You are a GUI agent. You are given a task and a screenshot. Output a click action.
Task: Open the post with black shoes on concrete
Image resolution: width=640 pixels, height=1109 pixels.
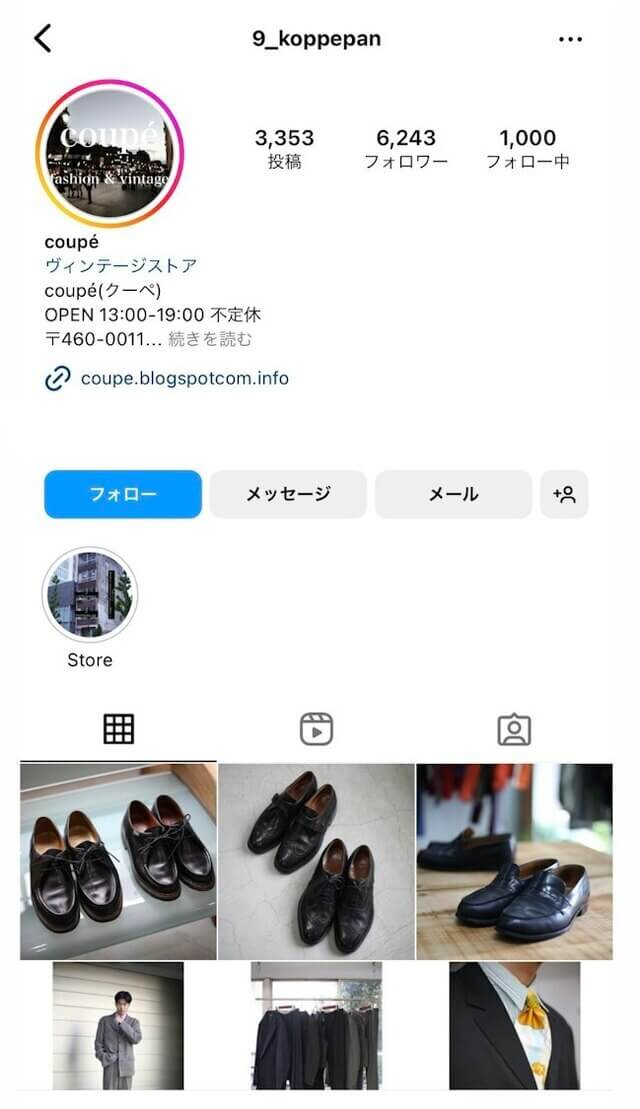pyautogui.click(x=316, y=861)
